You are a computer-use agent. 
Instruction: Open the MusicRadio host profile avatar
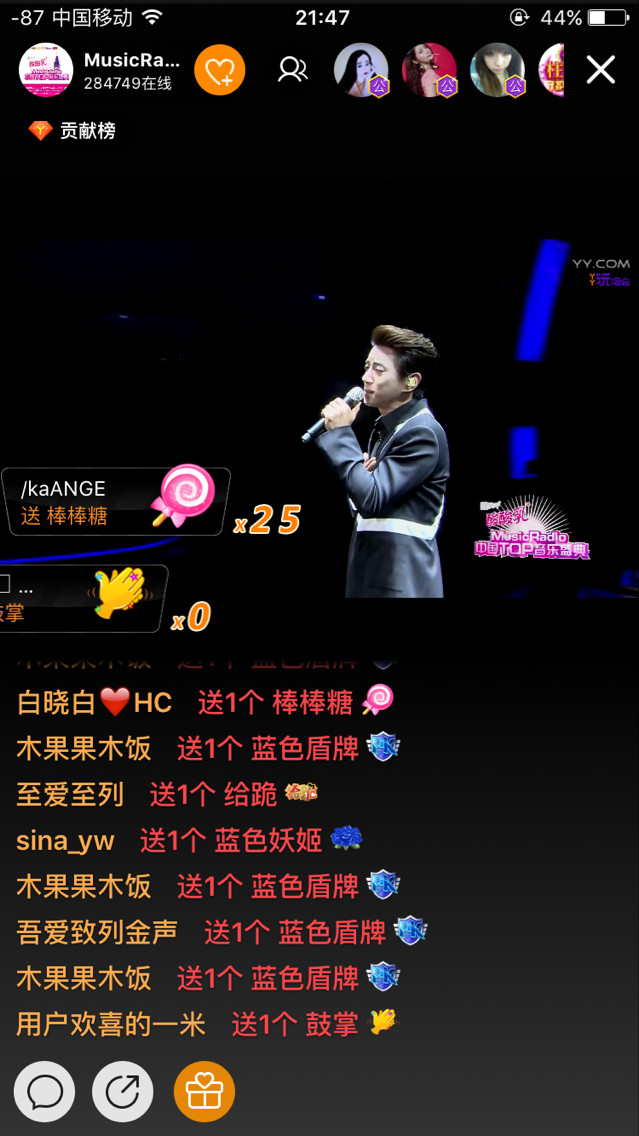click(x=46, y=70)
